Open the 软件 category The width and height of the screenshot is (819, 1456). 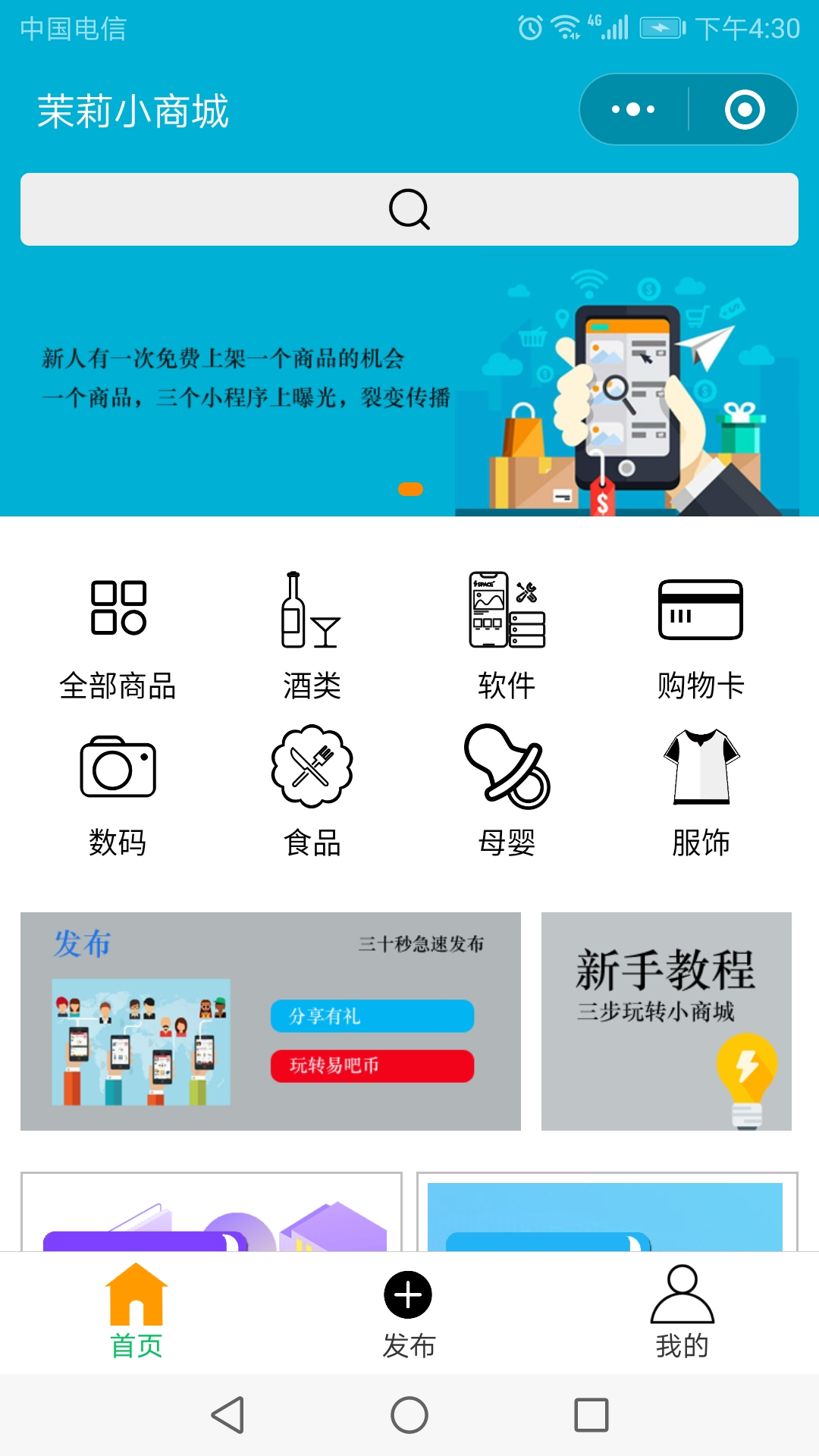click(507, 639)
